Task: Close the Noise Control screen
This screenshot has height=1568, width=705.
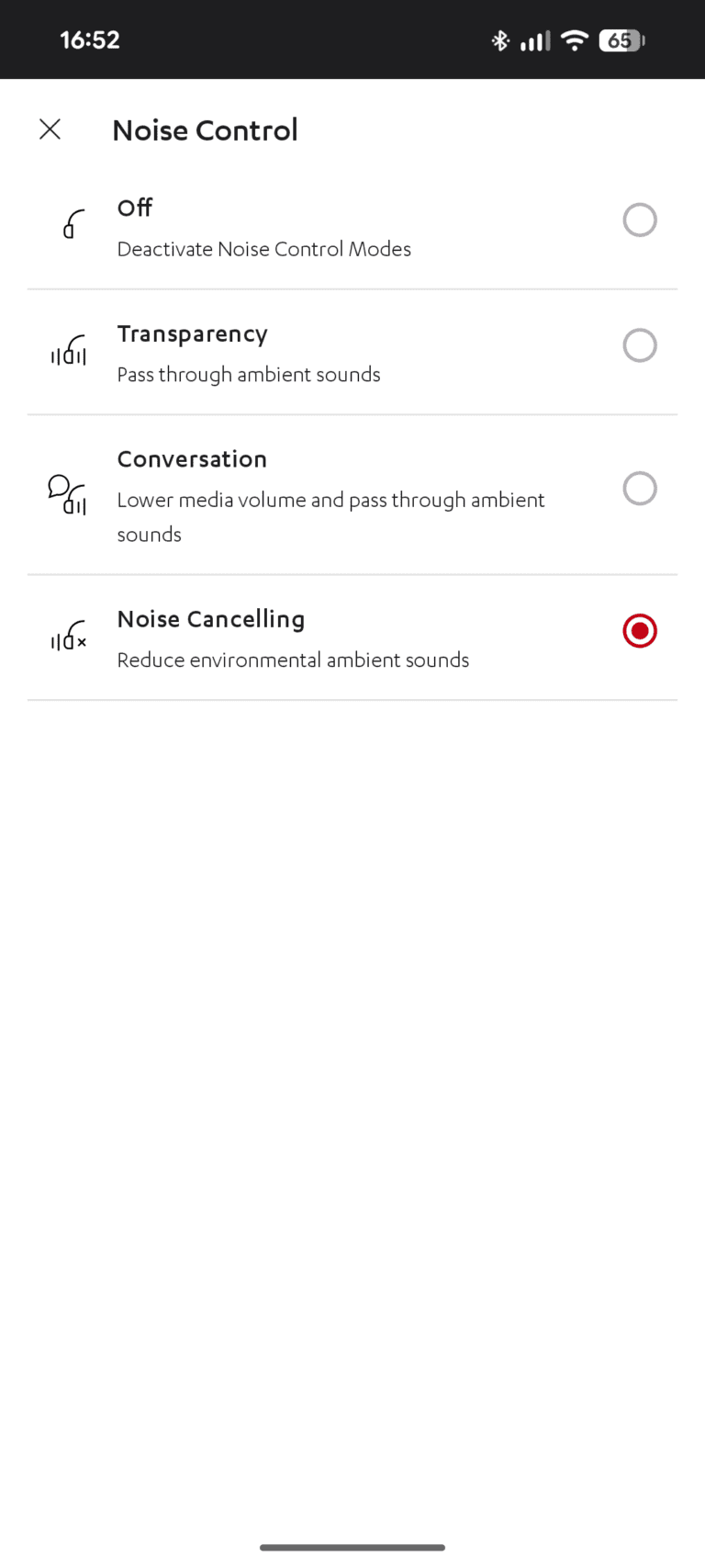Action: point(50,130)
